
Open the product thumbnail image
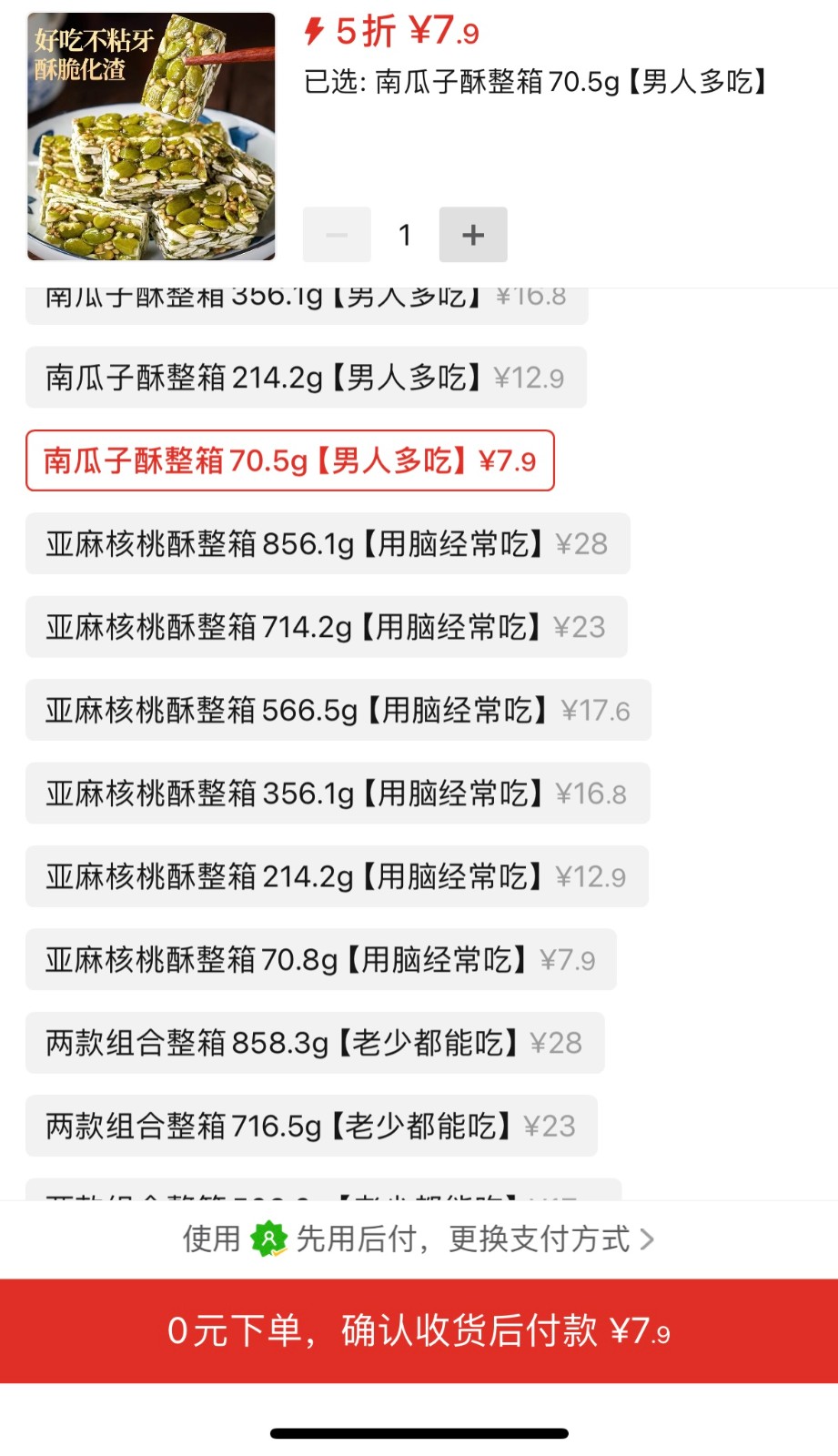point(151,136)
